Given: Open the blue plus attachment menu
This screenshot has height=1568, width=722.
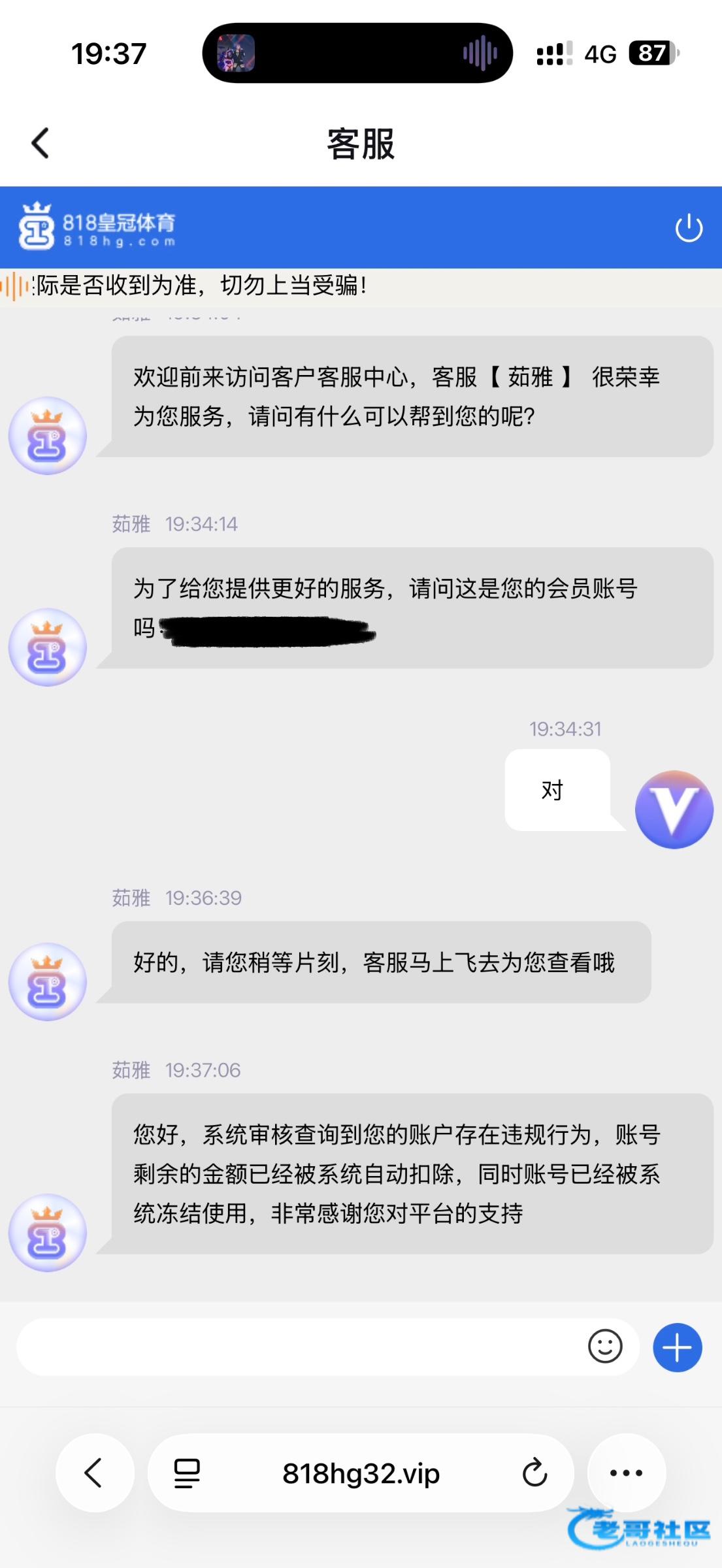Looking at the screenshot, I should (678, 1347).
